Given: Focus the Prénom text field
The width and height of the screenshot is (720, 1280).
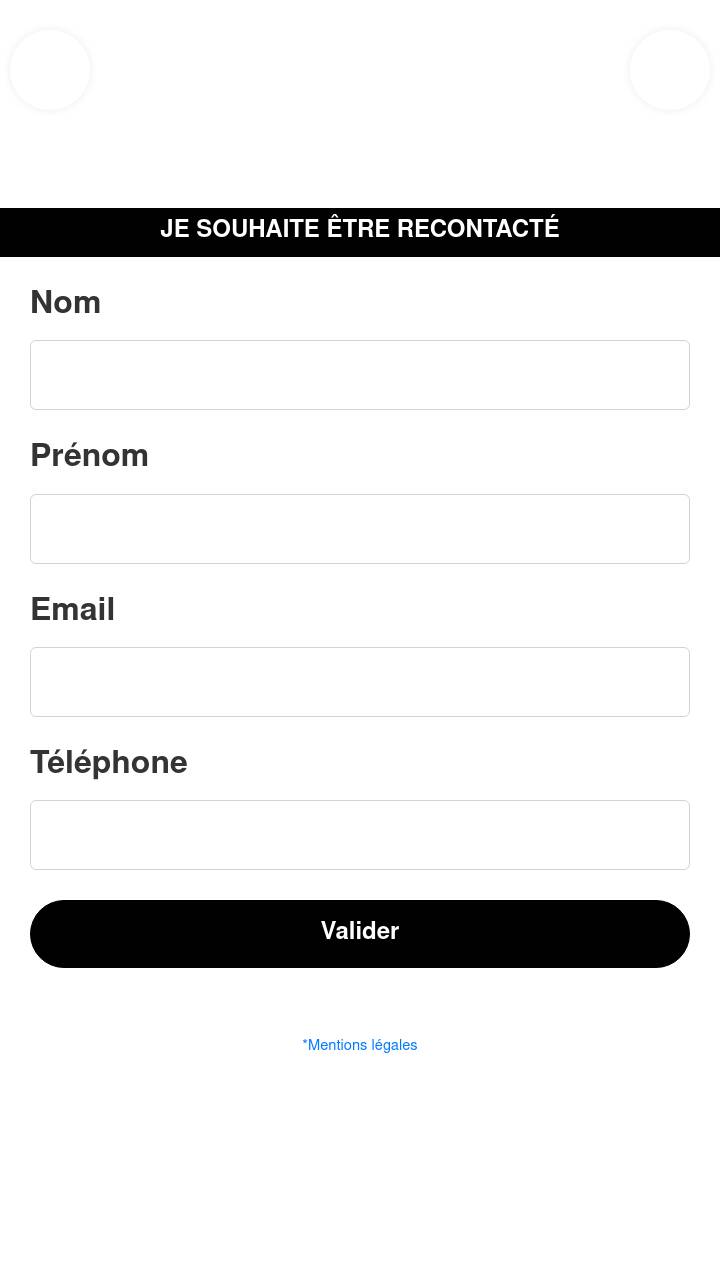Looking at the screenshot, I should pos(360,529).
